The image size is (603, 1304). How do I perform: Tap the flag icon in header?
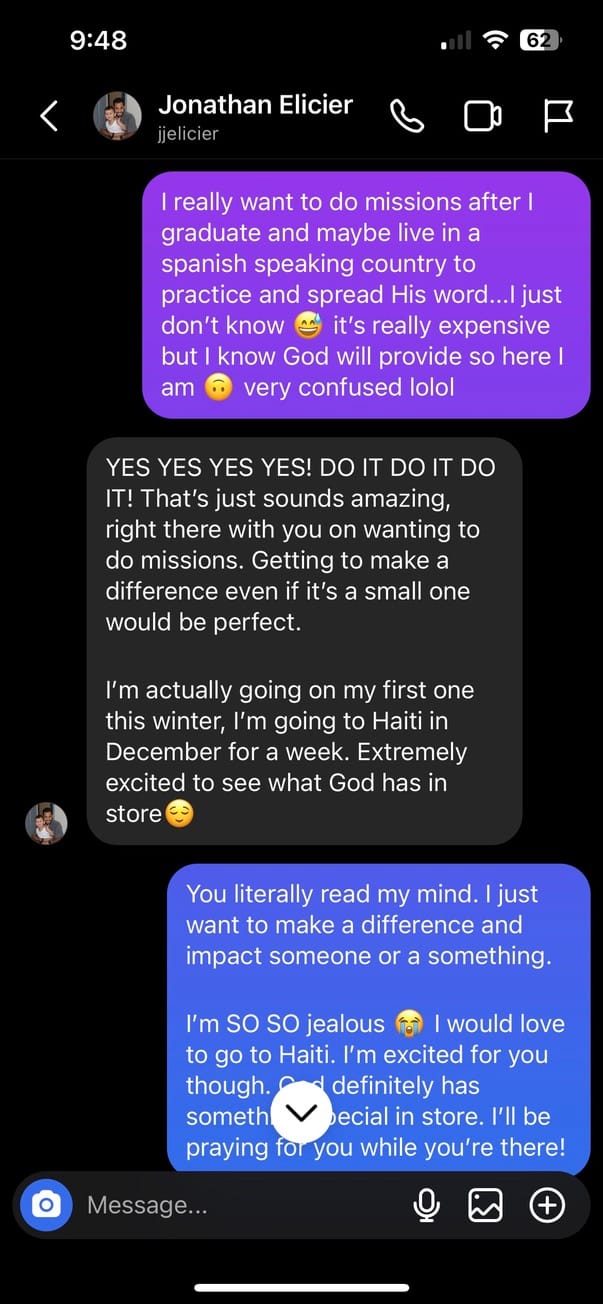558,117
